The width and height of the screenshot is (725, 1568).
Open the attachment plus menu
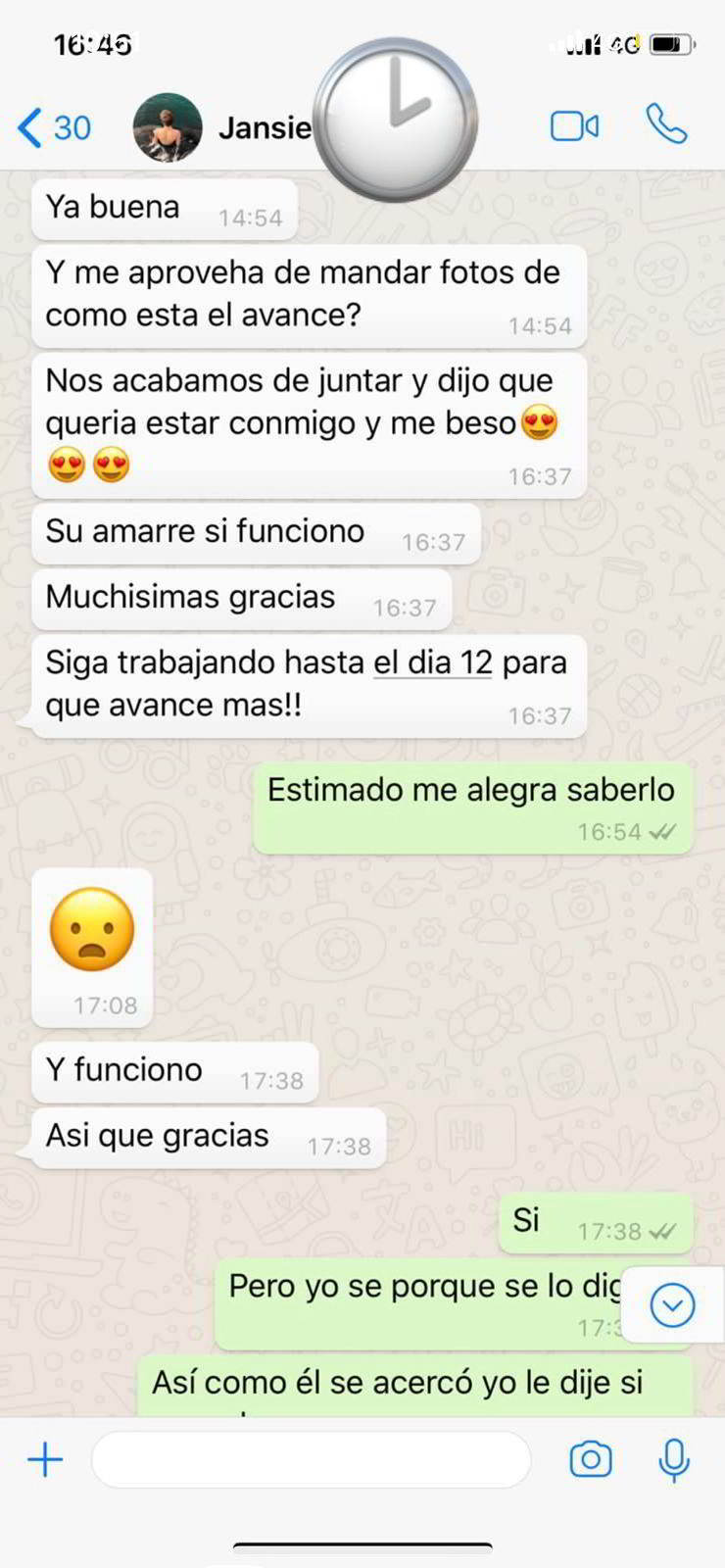click(45, 1459)
